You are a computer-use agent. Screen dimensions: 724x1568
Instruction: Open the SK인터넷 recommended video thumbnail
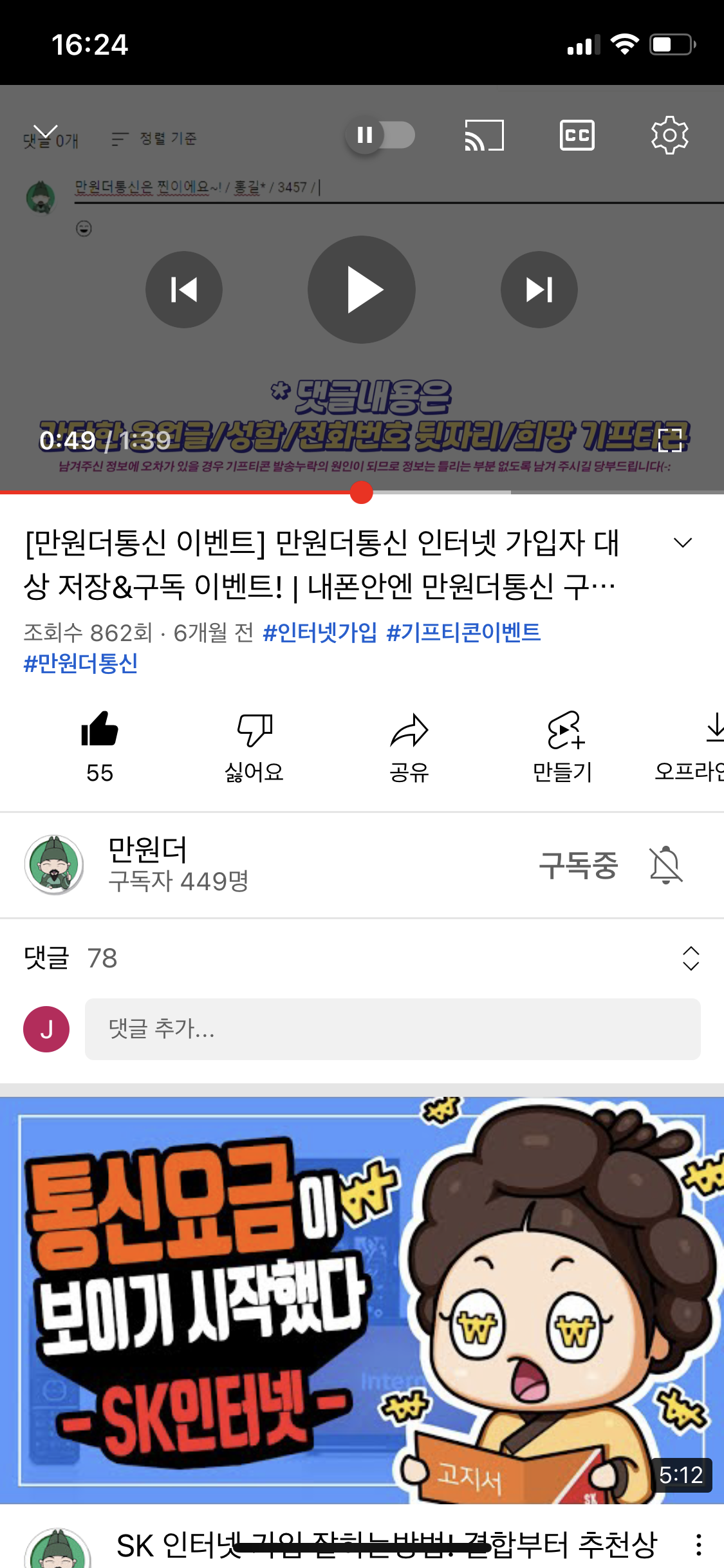pyautogui.click(x=362, y=1300)
